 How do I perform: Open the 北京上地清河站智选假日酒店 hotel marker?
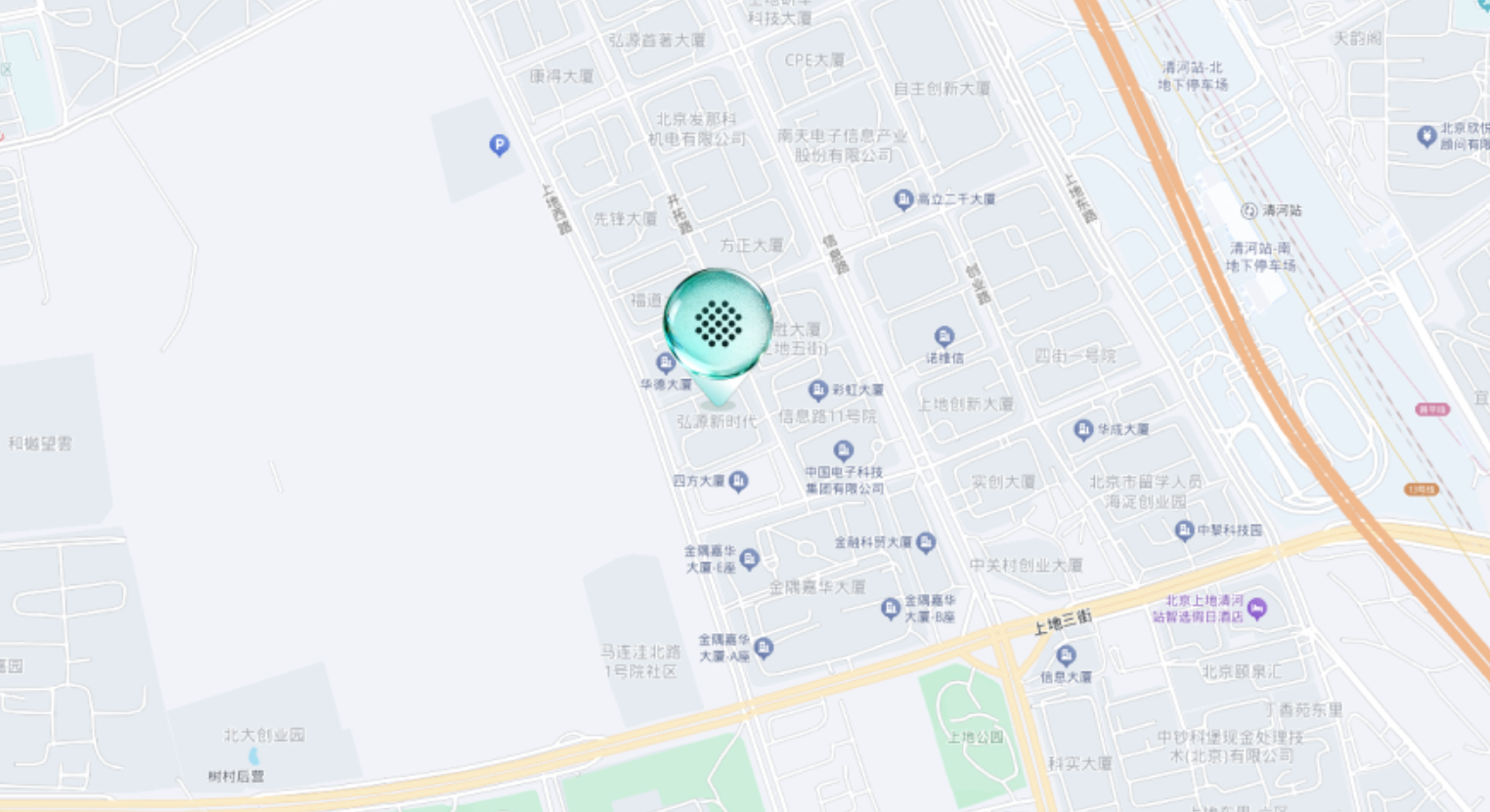(1257, 609)
